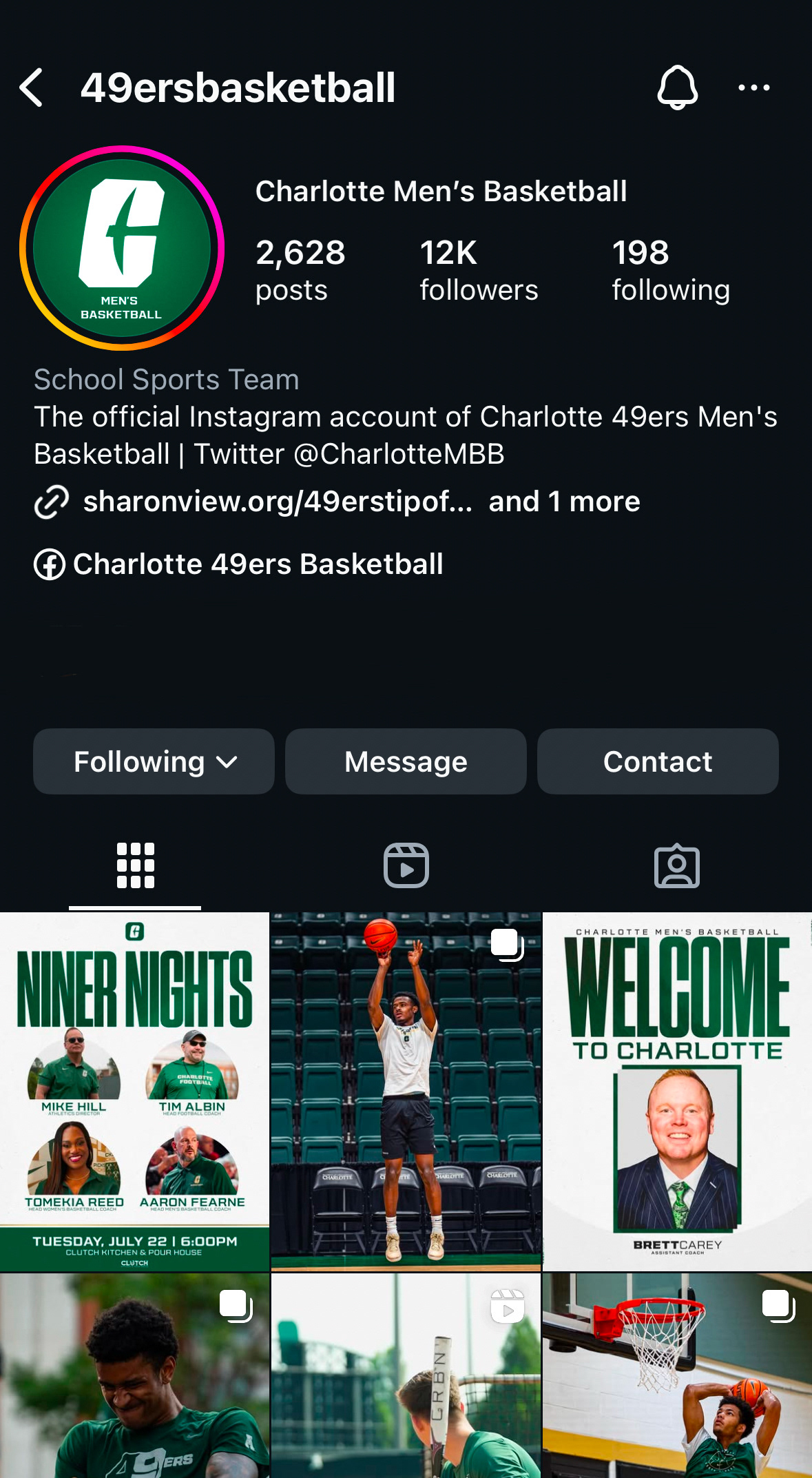Open the notifications bell settings

tap(678, 88)
